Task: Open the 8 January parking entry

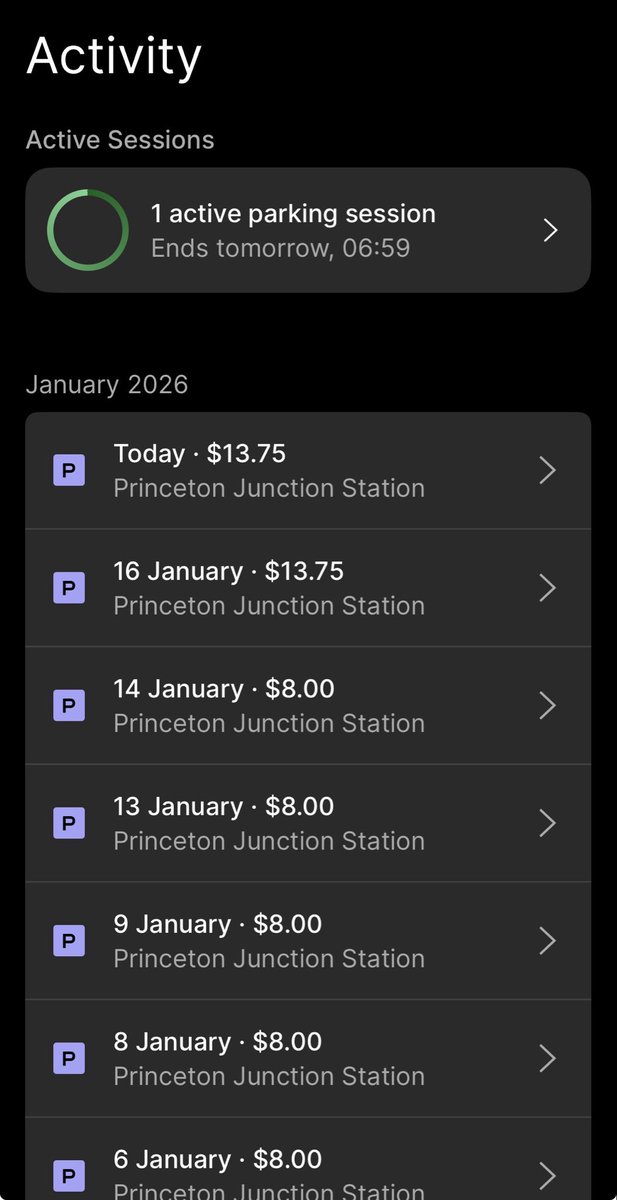Action: (308, 1058)
